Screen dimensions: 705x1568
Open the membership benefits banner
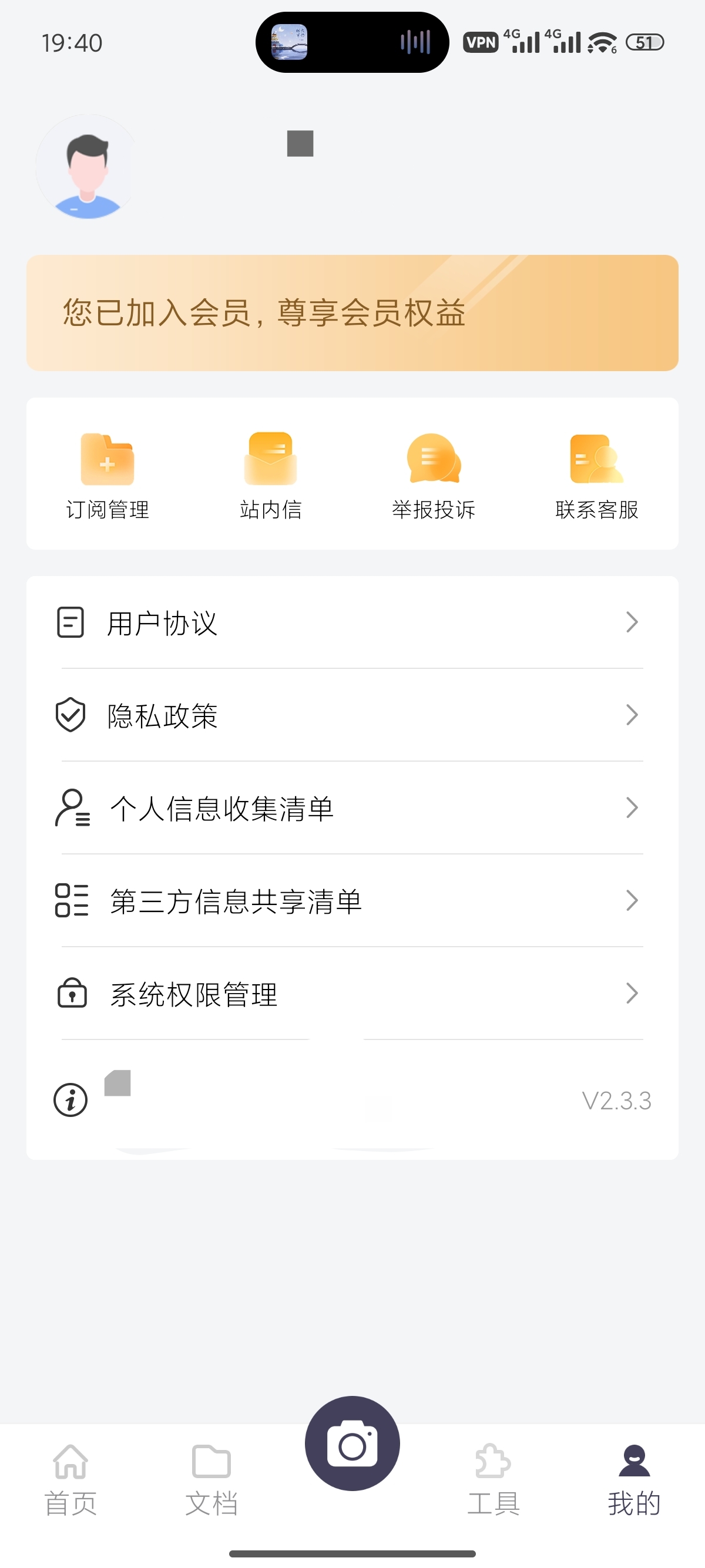click(352, 313)
